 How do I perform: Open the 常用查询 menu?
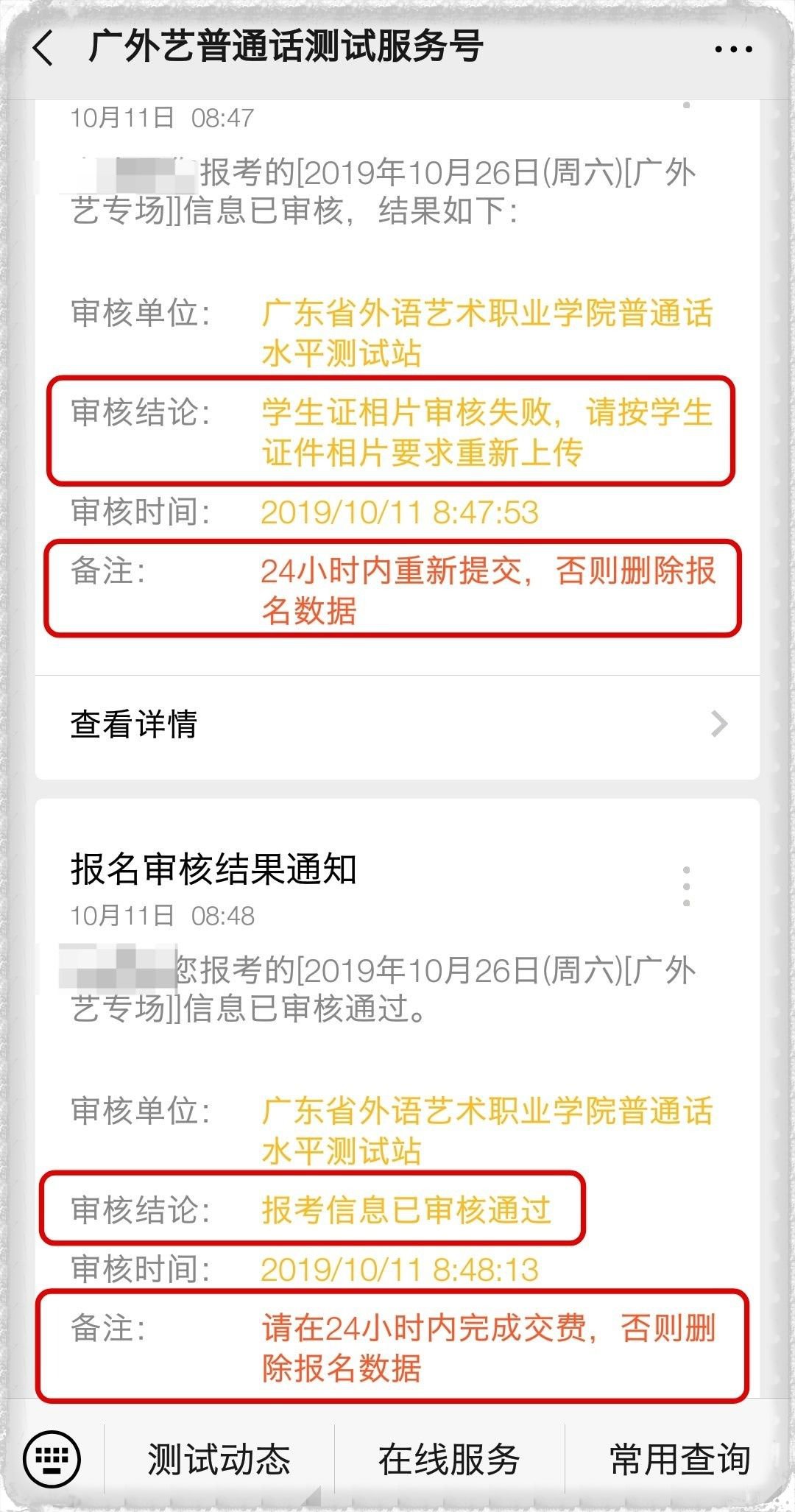point(679,1459)
